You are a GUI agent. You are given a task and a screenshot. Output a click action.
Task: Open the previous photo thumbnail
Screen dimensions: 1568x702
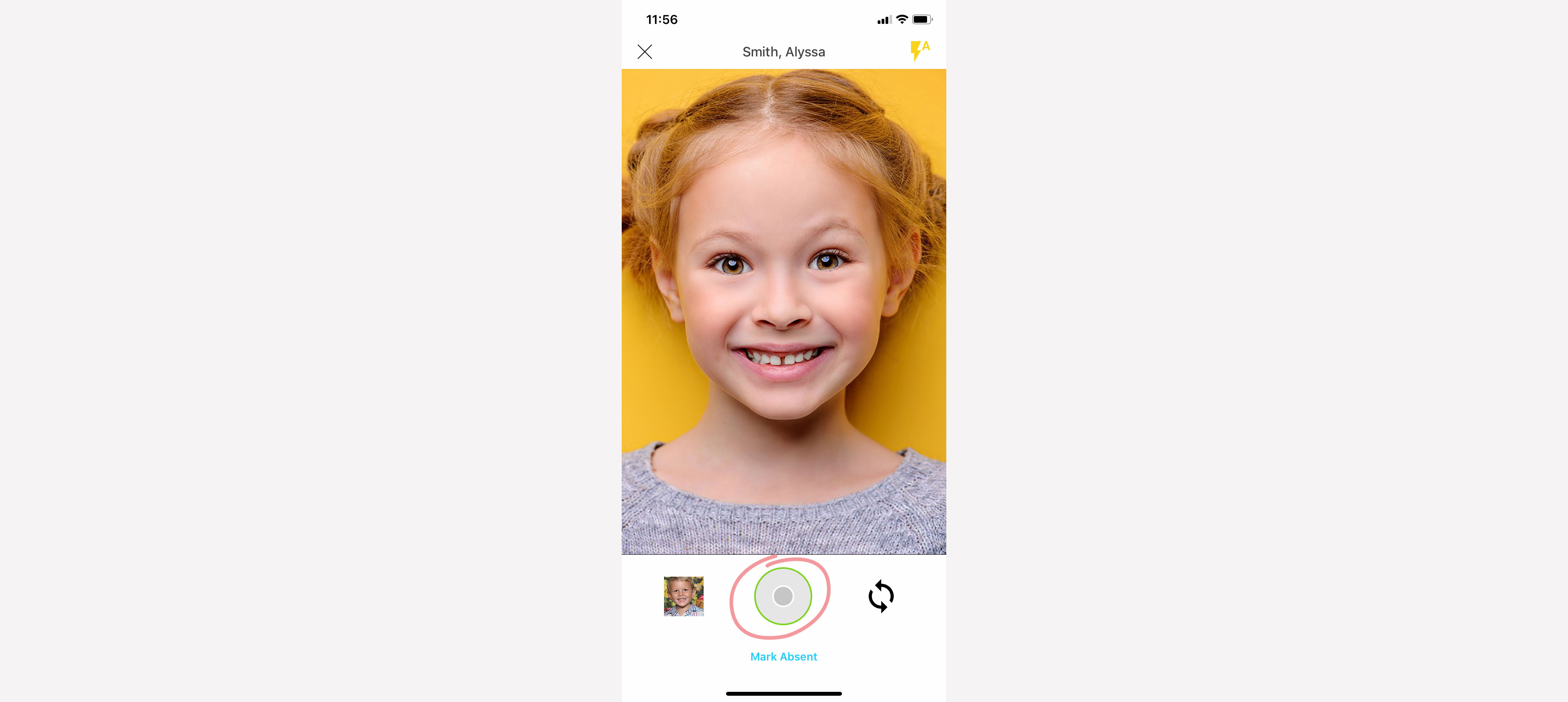click(683, 596)
